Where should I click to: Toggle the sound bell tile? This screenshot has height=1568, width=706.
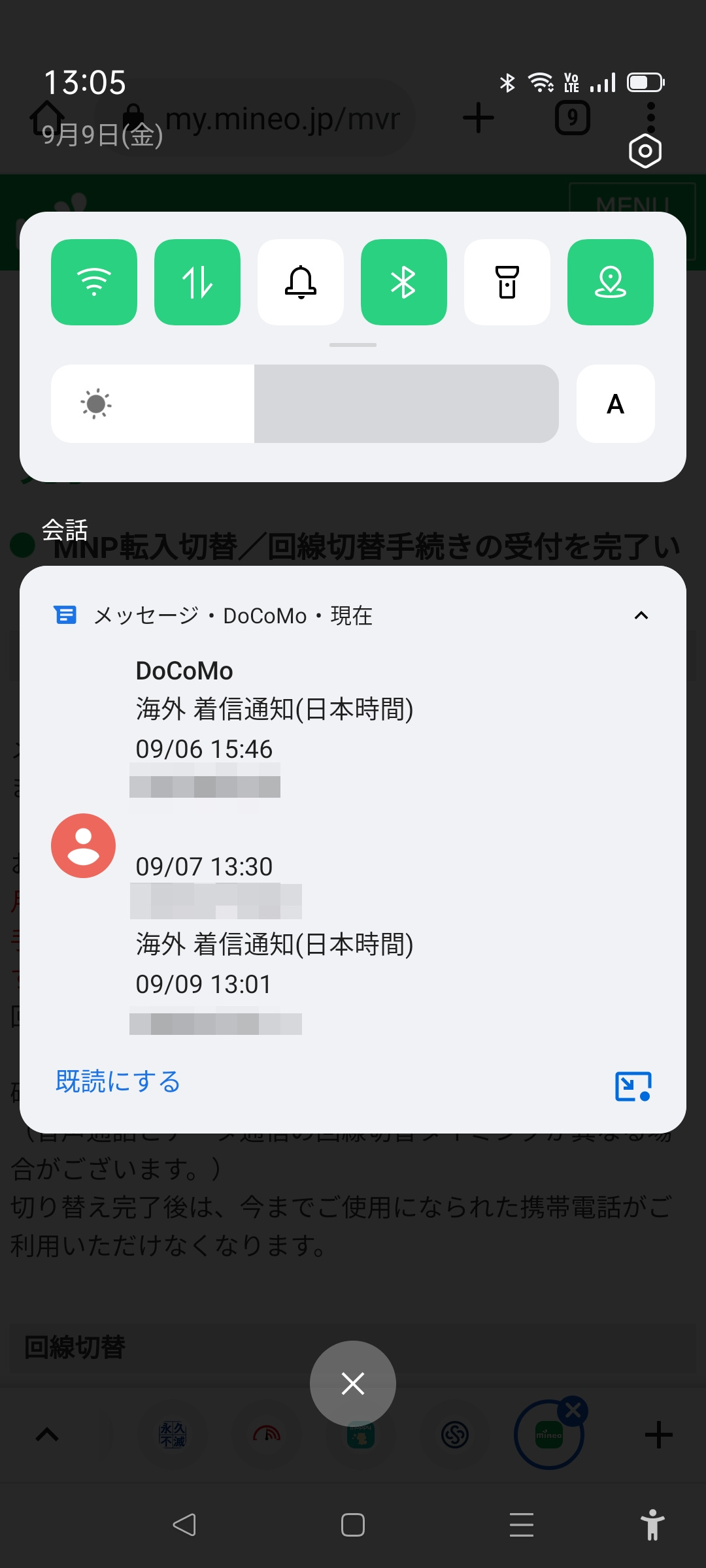301,282
